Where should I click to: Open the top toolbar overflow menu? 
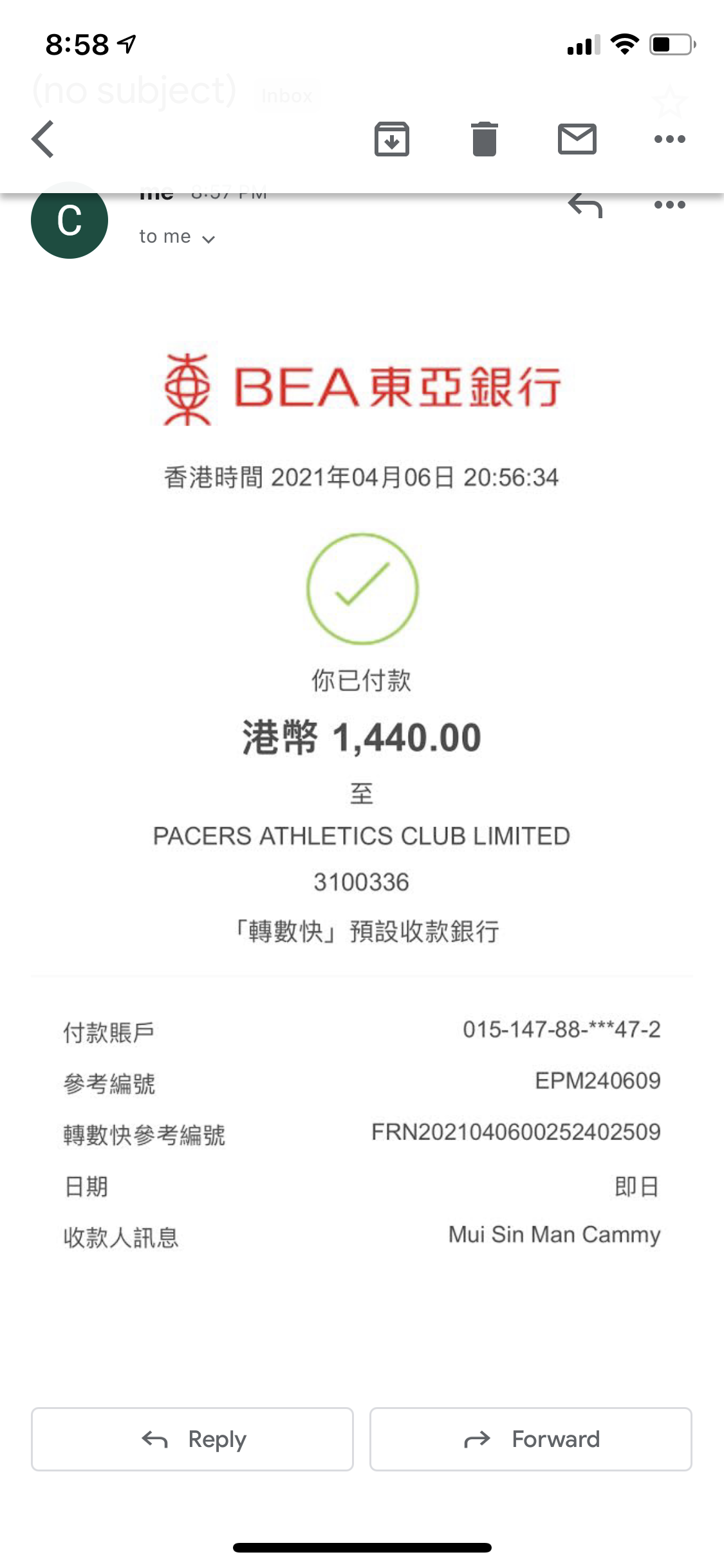click(669, 139)
